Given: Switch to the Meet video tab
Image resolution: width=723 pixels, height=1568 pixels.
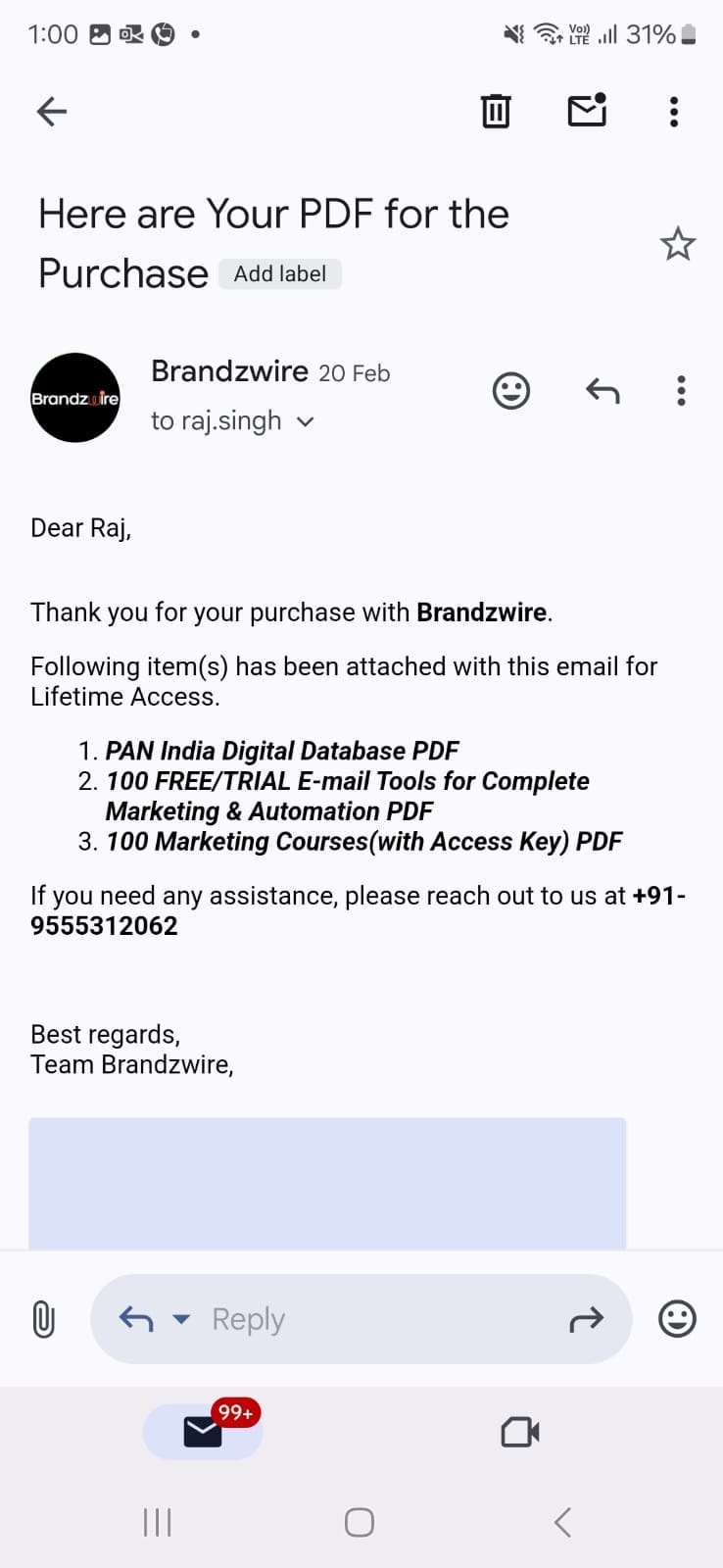Looking at the screenshot, I should pos(520,1433).
